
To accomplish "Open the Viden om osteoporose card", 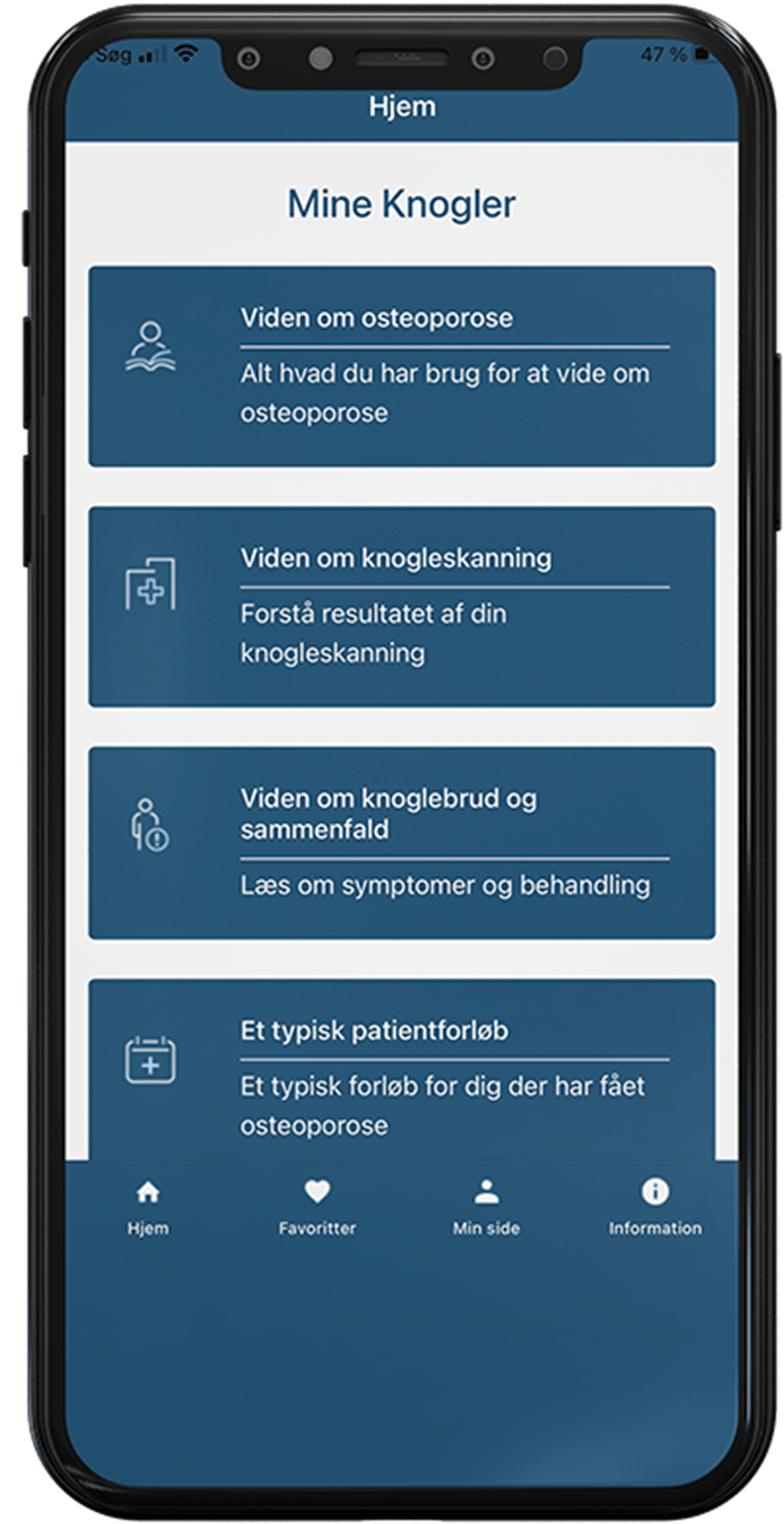I will 402,366.
